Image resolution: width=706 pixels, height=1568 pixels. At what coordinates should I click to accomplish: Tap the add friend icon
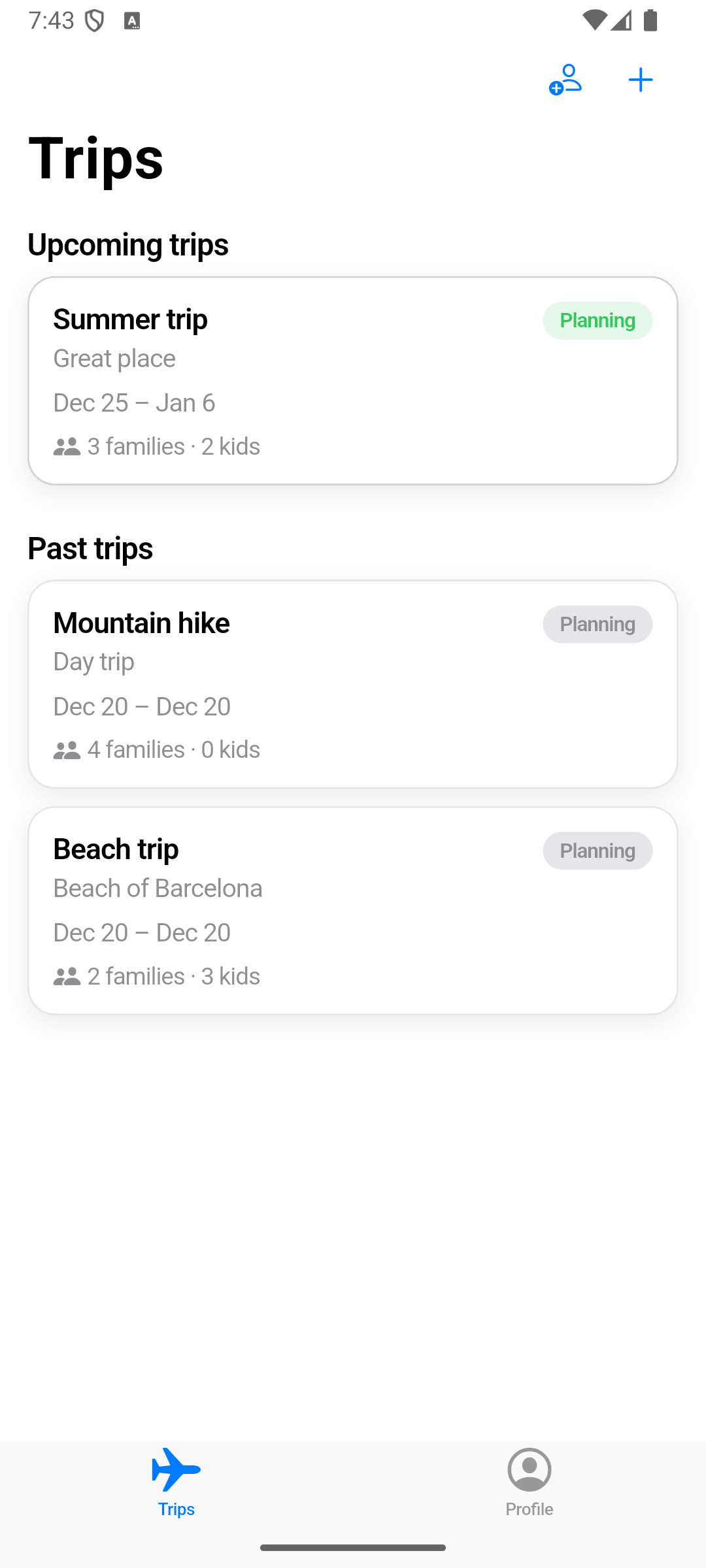click(565, 80)
